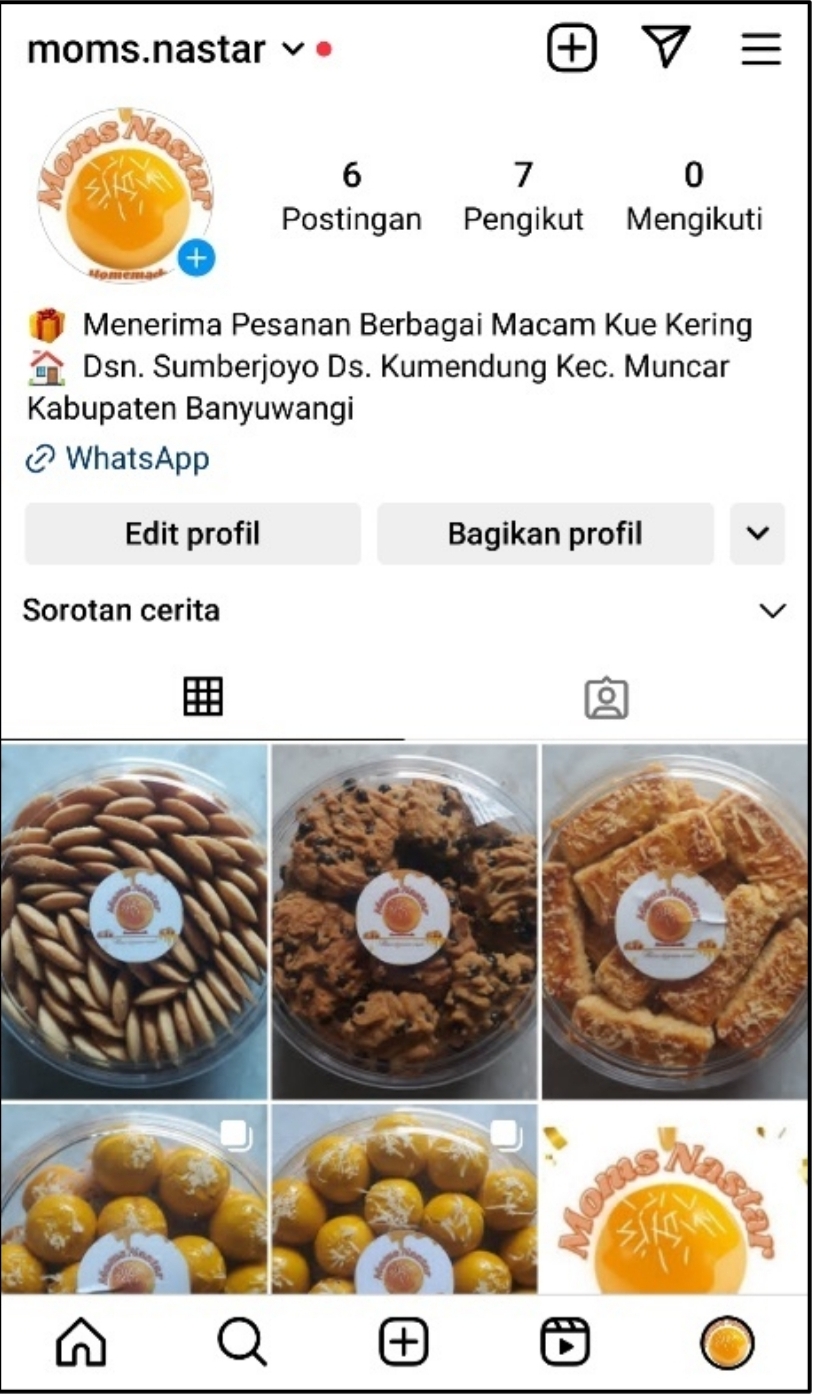Switch to the tagged photos tab
The width and height of the screenshot is (814, 1400).
coord(606,698)
